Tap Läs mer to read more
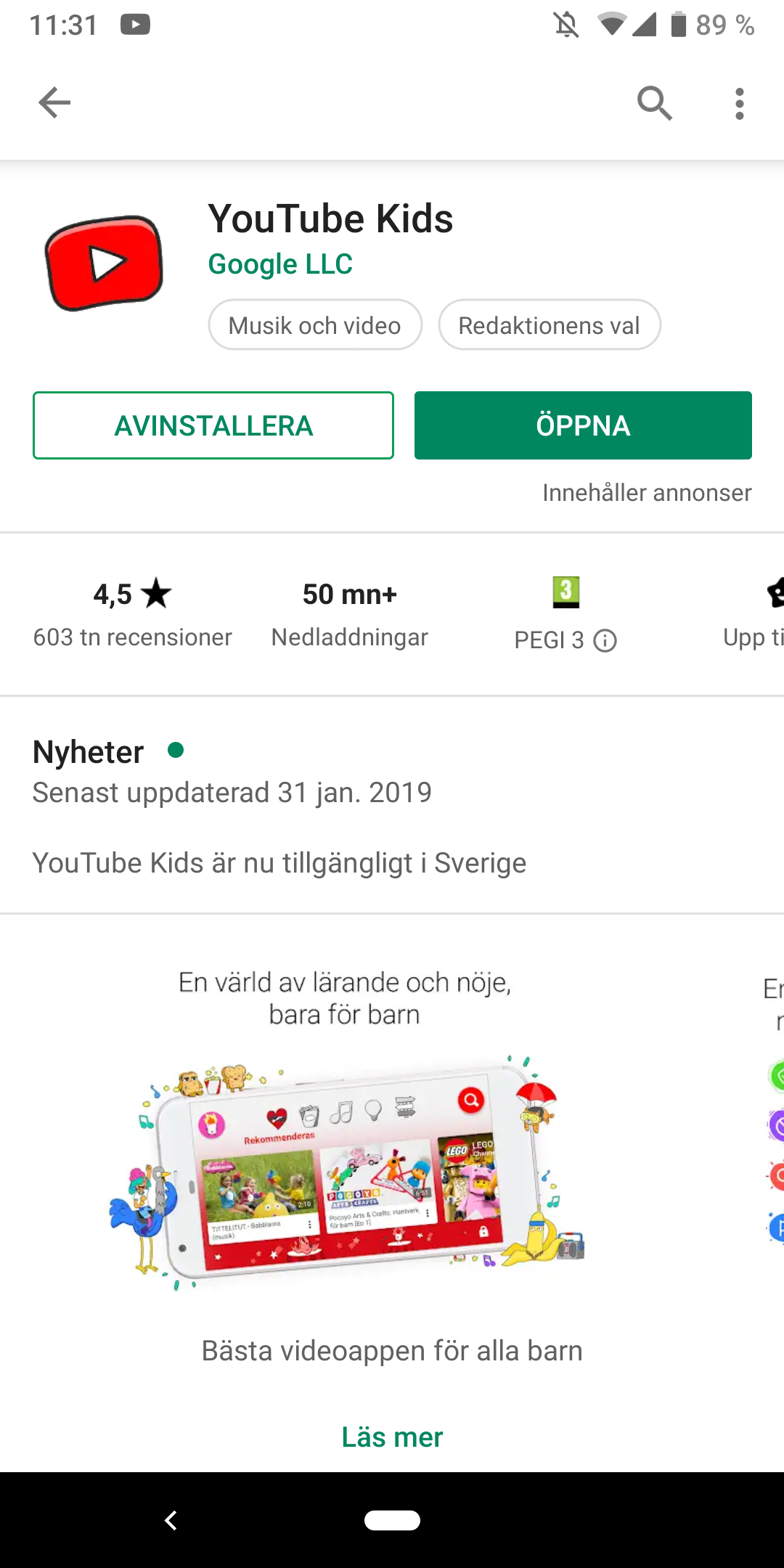Viewport: 784px width, 1568px height. pyautogui.click(x=392, y=1437)
